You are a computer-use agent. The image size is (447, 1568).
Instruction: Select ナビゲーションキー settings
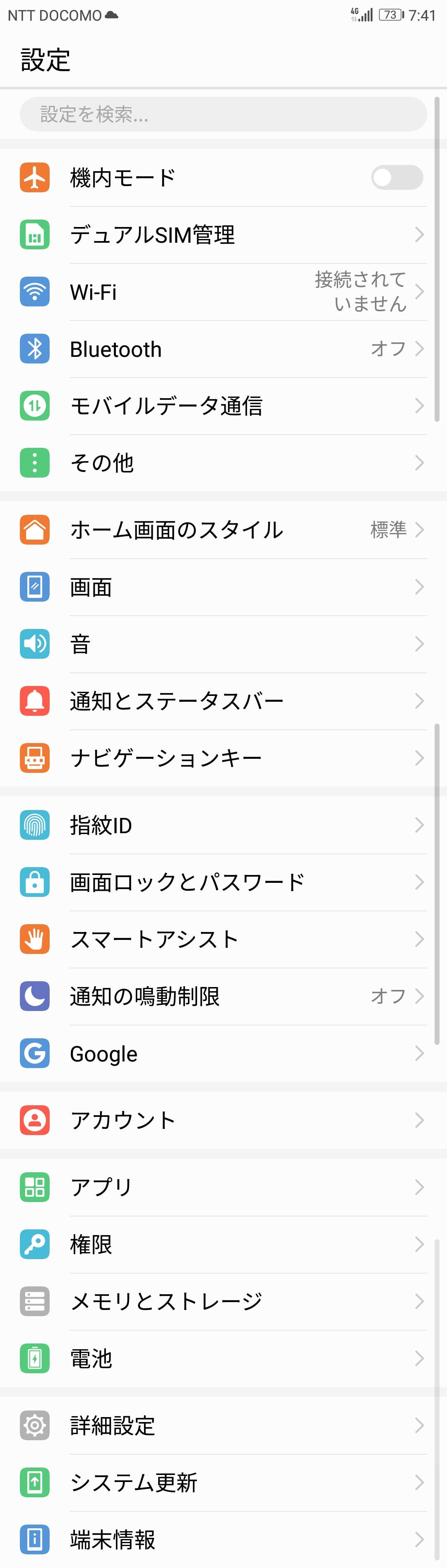coord(223,758)
